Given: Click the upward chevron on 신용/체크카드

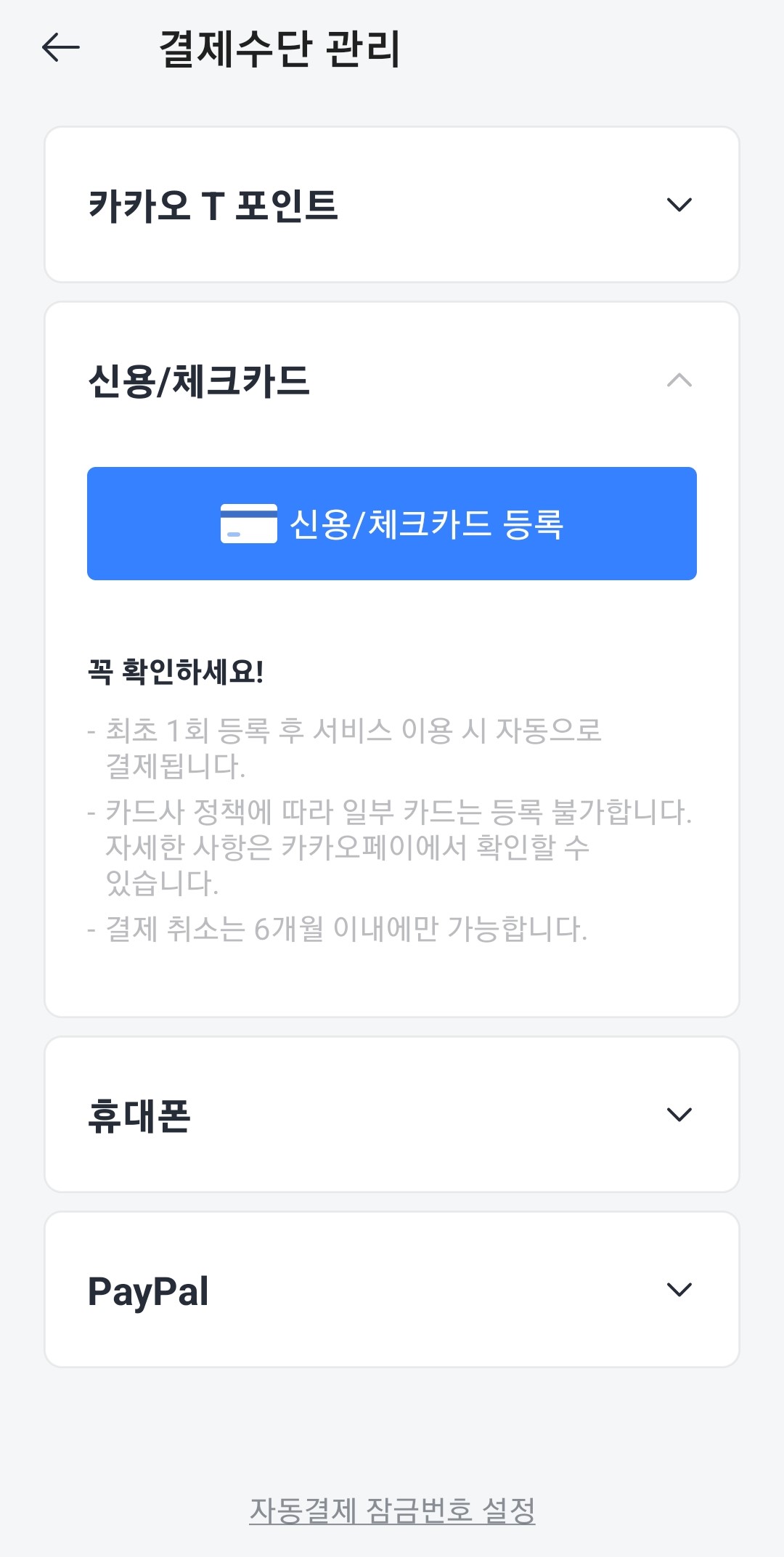Looking at the screenshot, I should (679, 378).
